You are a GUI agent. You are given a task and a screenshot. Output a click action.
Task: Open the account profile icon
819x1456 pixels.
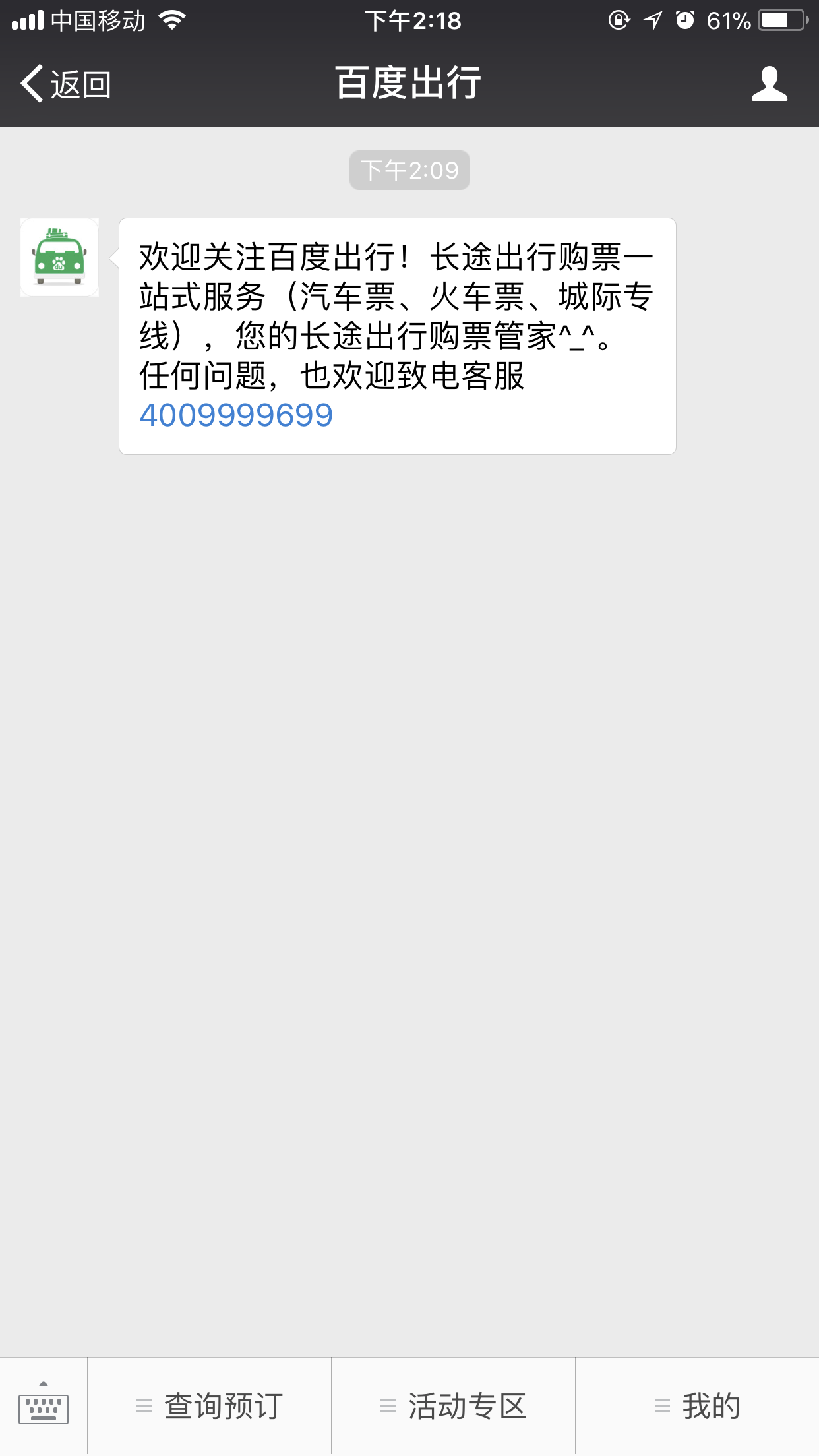(x=769, y=84)
